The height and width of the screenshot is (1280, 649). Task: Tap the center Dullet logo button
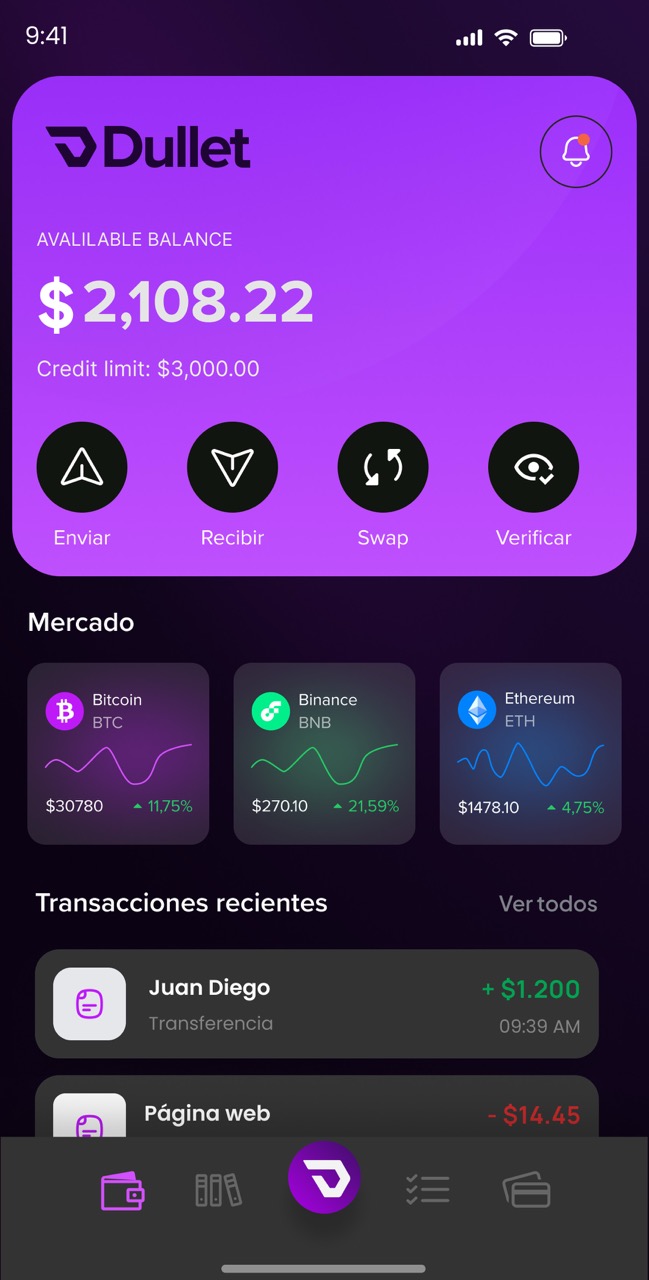(324, 1180)
